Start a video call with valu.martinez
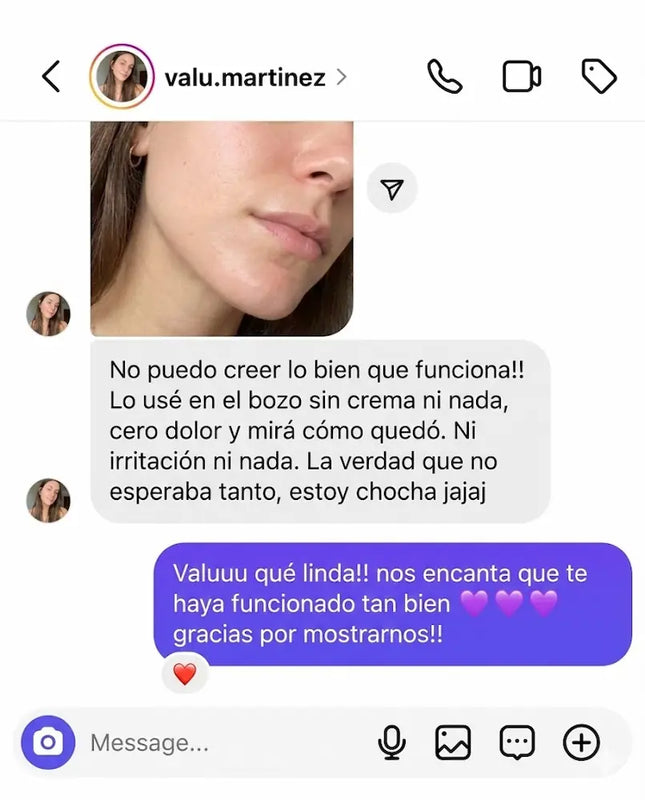 [521, 77]
